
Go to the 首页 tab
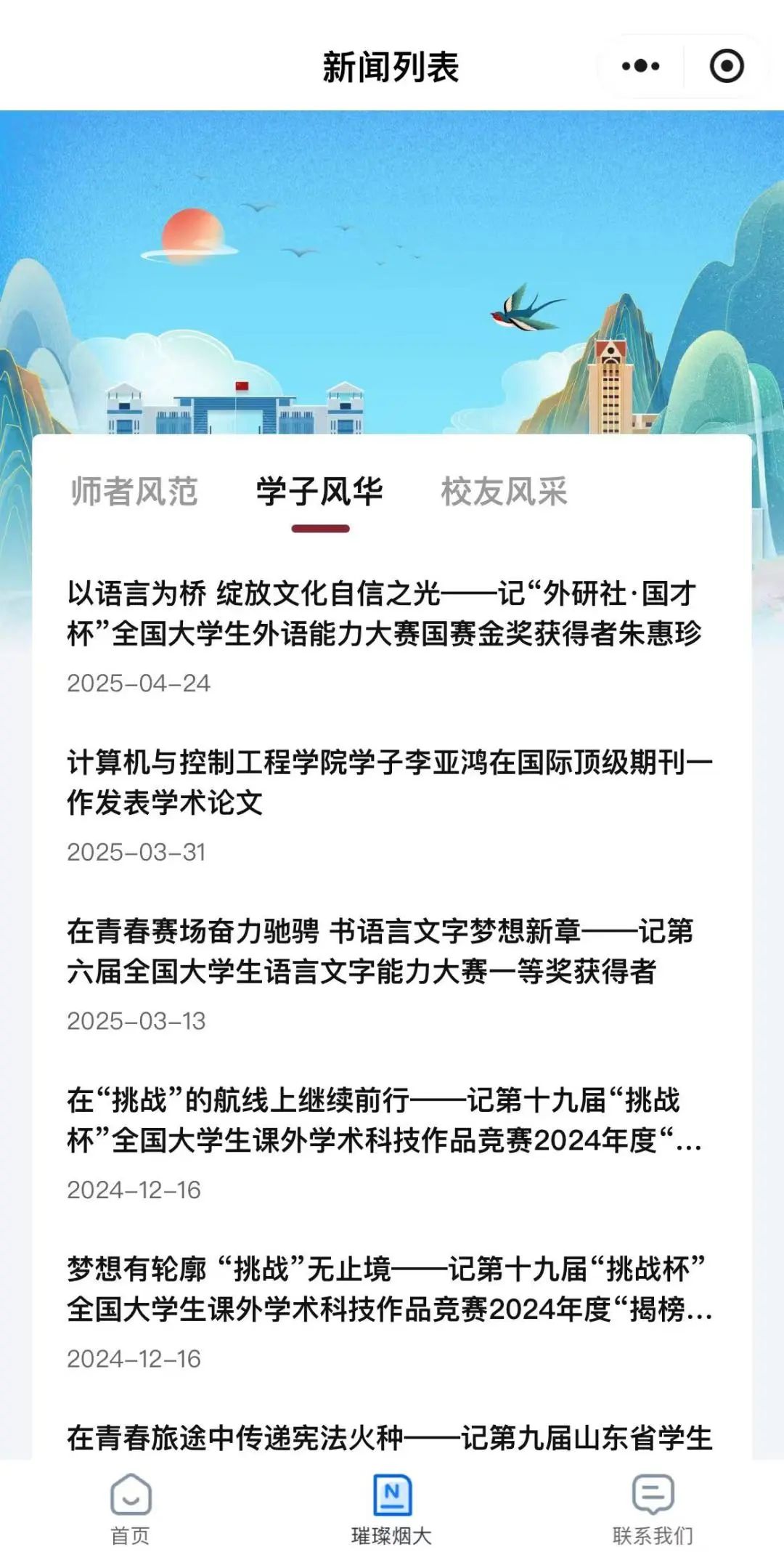131,1508
